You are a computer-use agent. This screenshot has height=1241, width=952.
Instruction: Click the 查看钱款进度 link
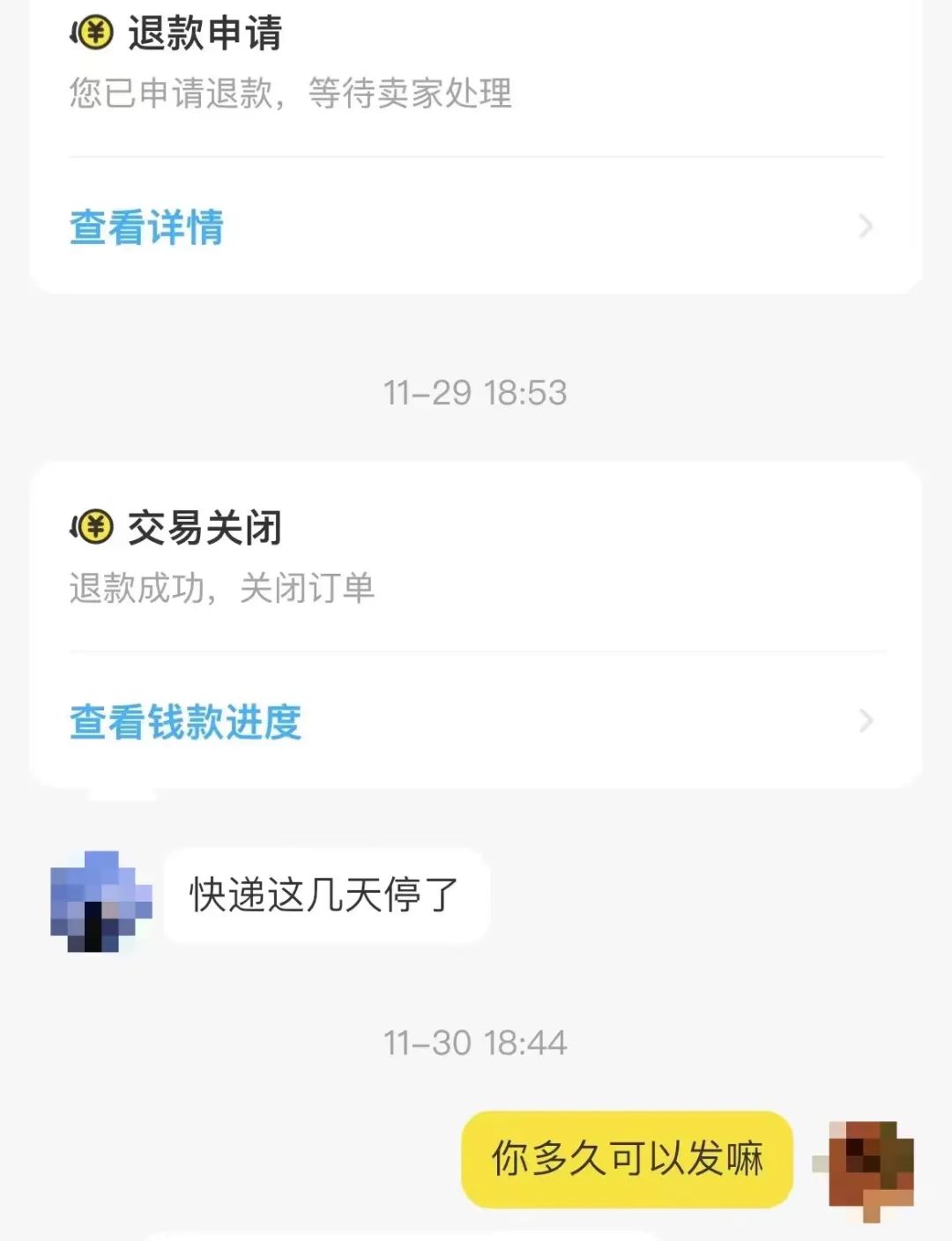(x=185, y=723)
